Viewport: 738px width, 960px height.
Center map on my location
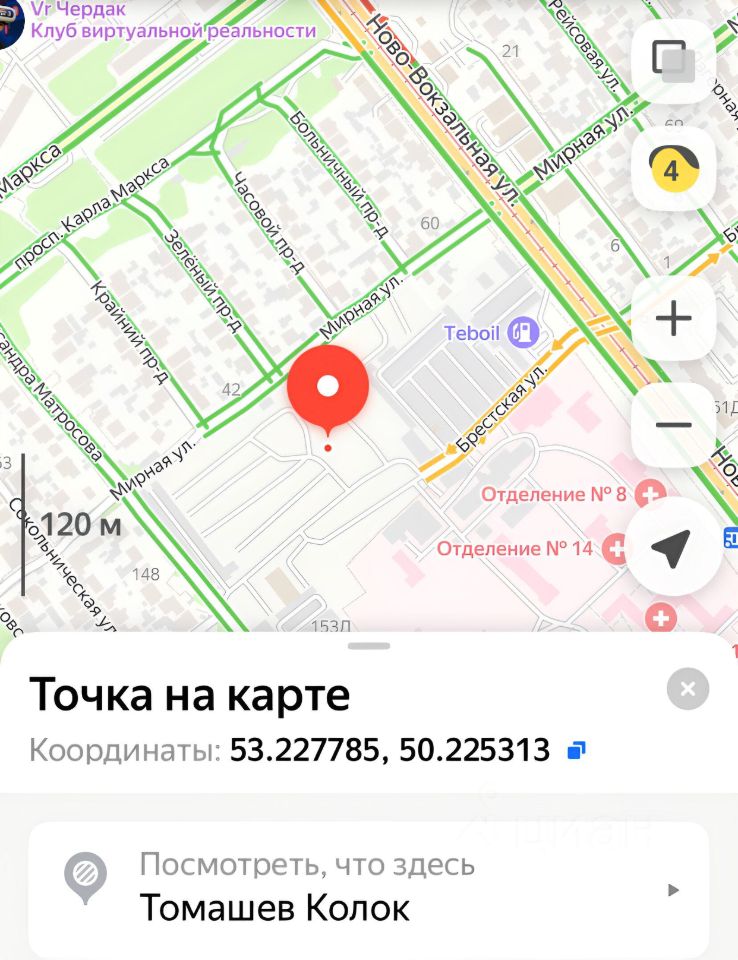[673, 547]
